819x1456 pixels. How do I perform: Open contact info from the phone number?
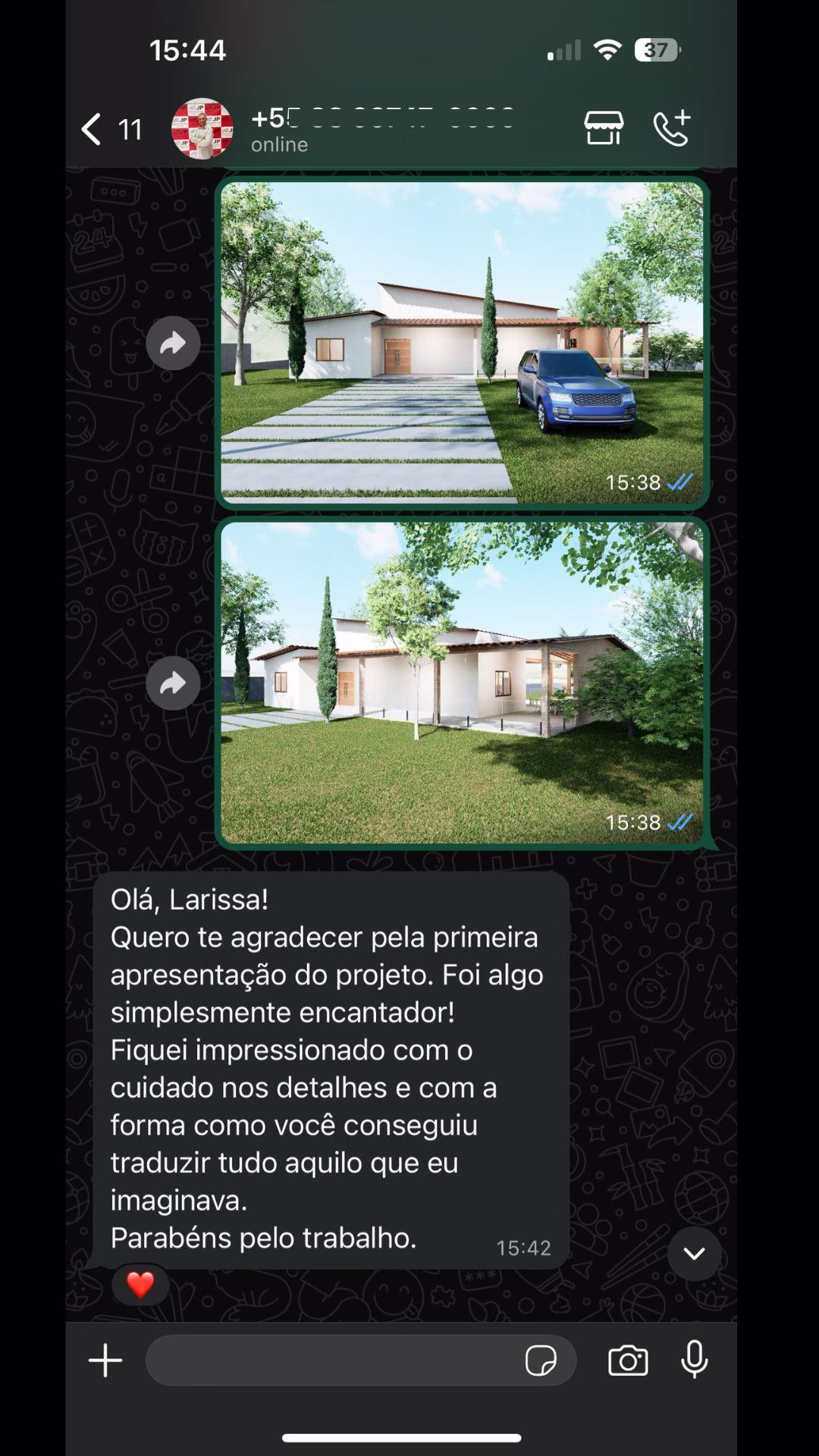pos(383,119)
